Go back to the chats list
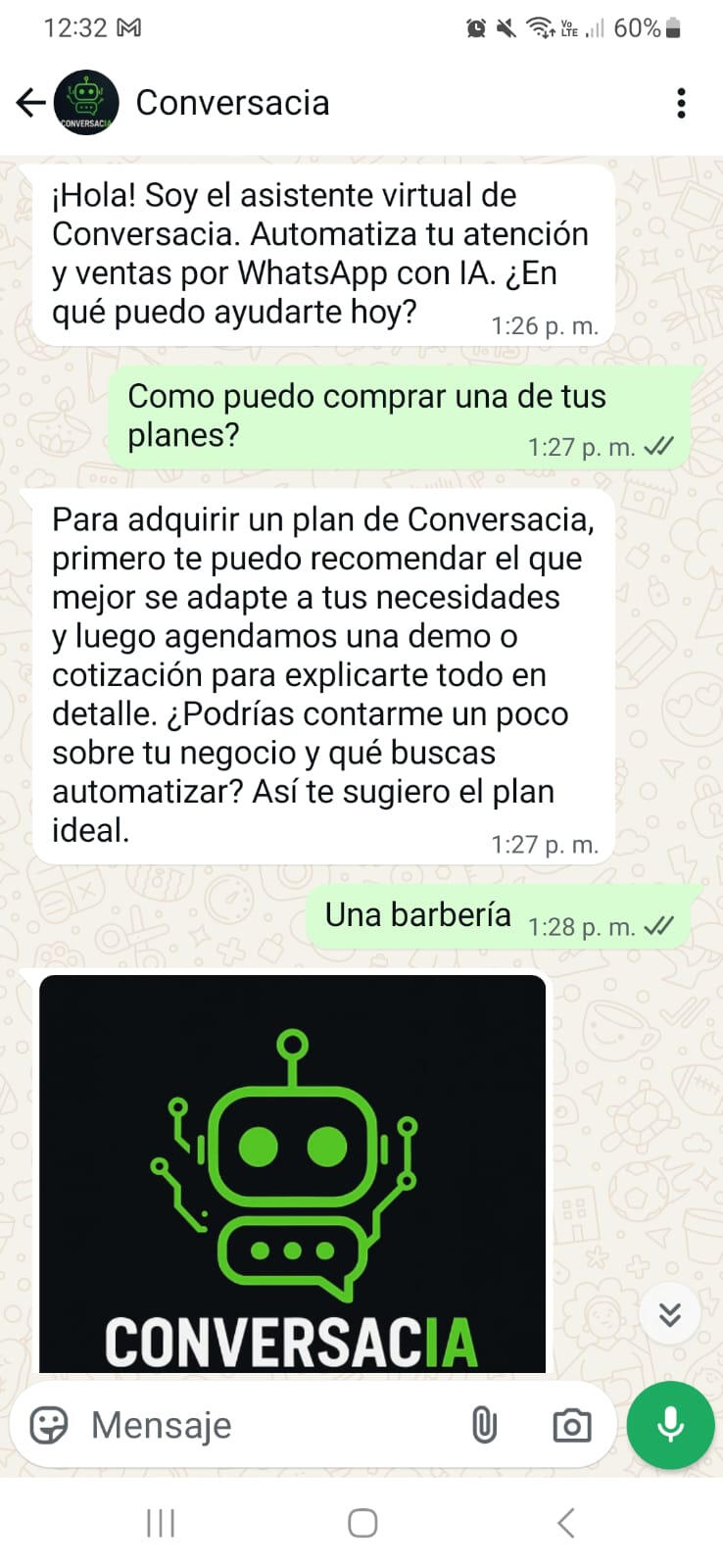Screen dimensions: 723x1568 click(x=31, y=103)
